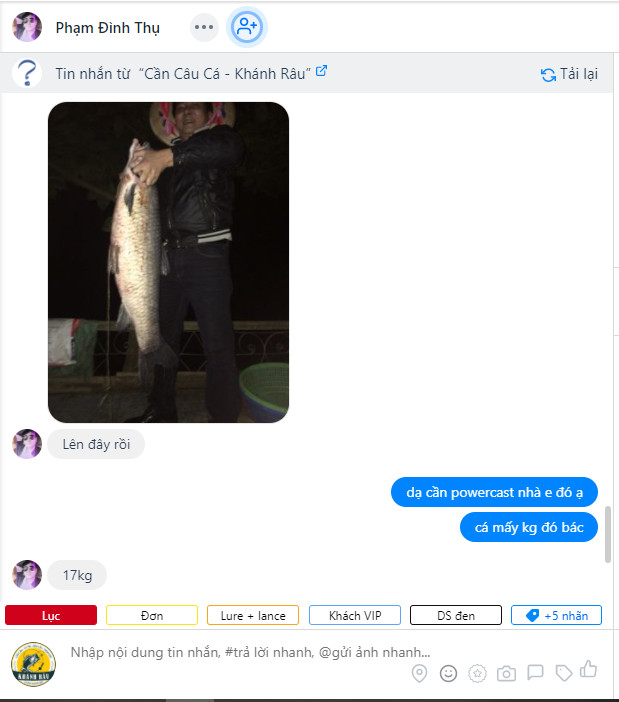Tag customer as Khách VIP
619x702 pixels.
[x=354, y=615]
